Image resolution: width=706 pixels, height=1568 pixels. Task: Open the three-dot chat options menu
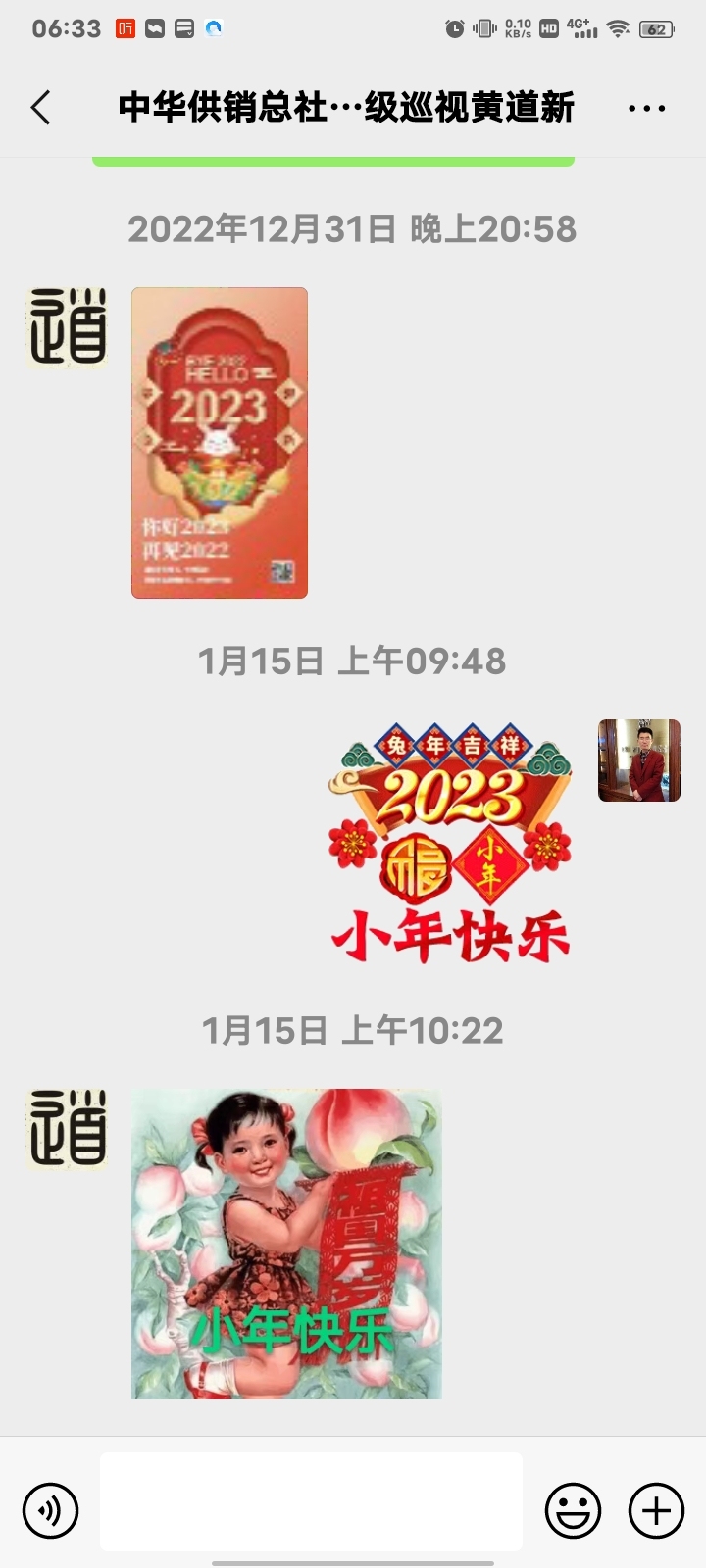point(646,108)
